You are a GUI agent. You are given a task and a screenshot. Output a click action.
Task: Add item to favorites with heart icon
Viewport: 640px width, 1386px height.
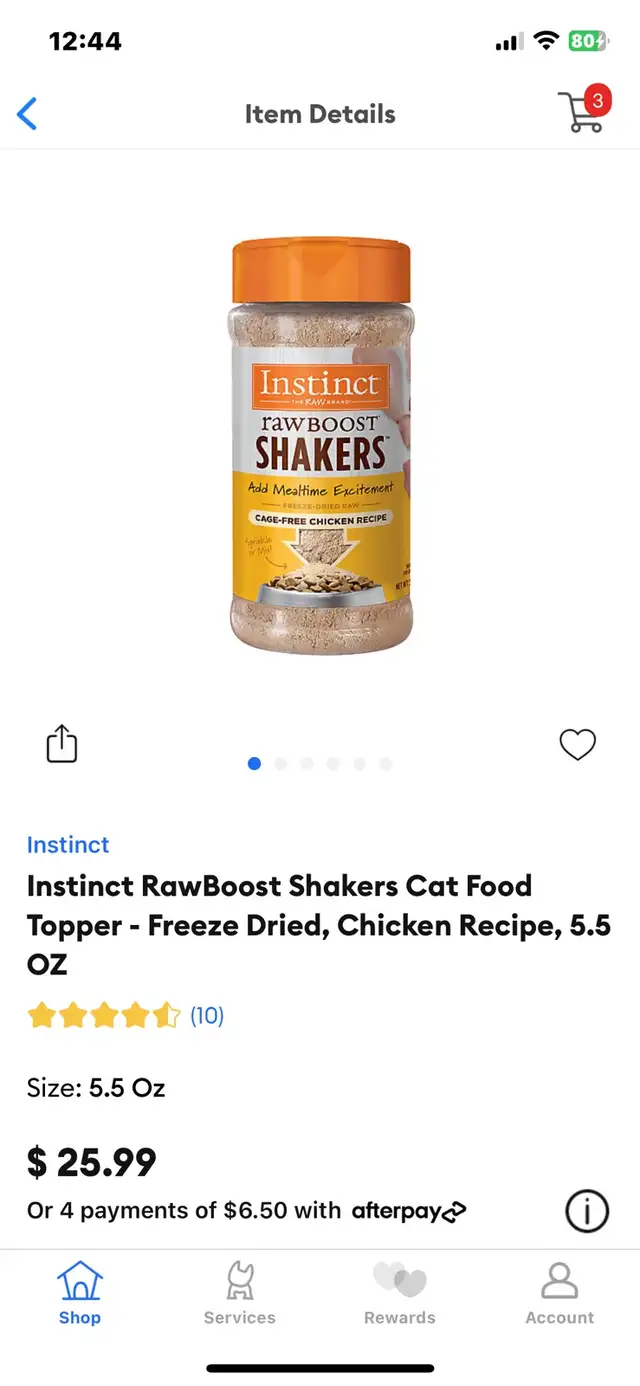pyautogui.click(x=577, y=744)
